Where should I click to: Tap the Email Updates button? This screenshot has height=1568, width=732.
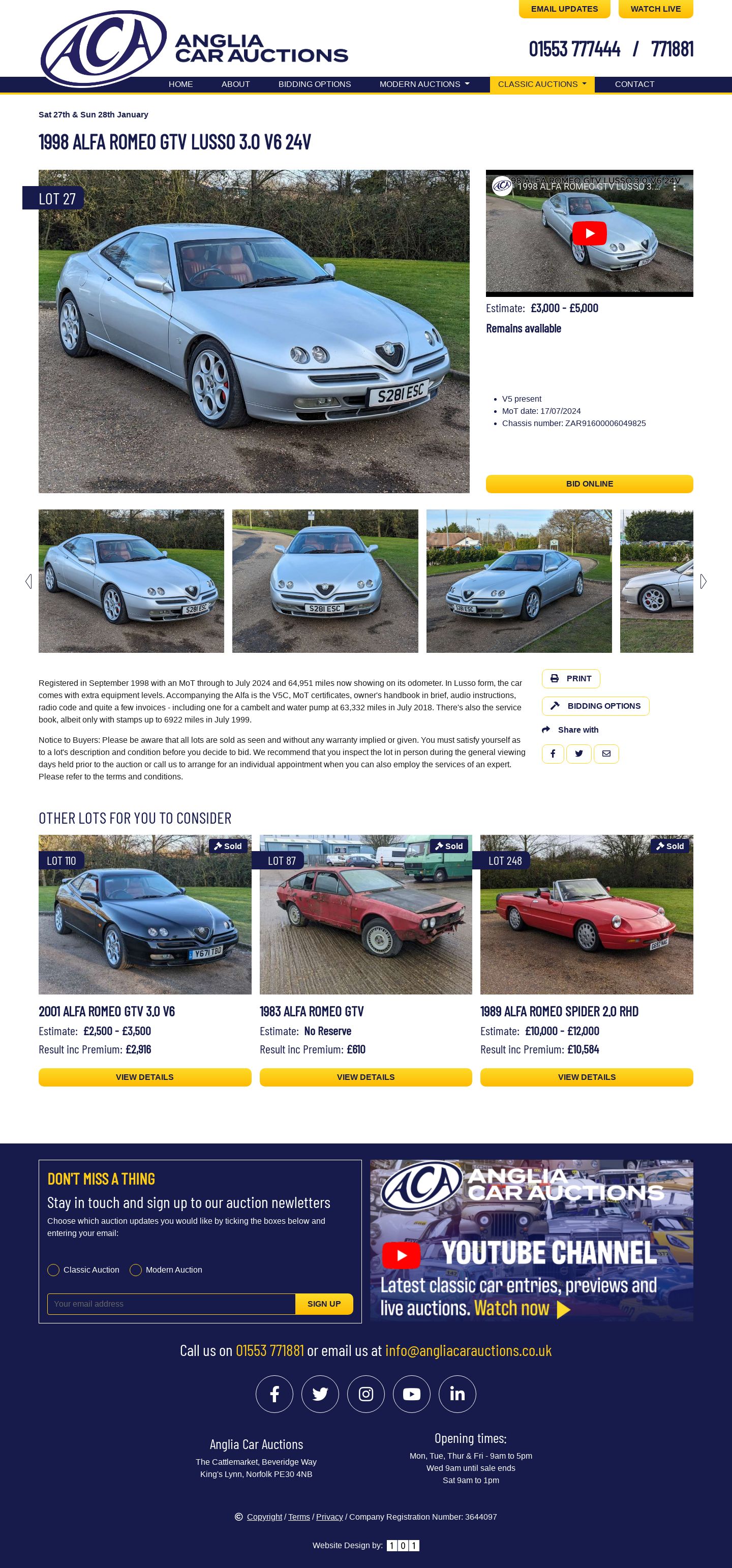coord(563,9)
